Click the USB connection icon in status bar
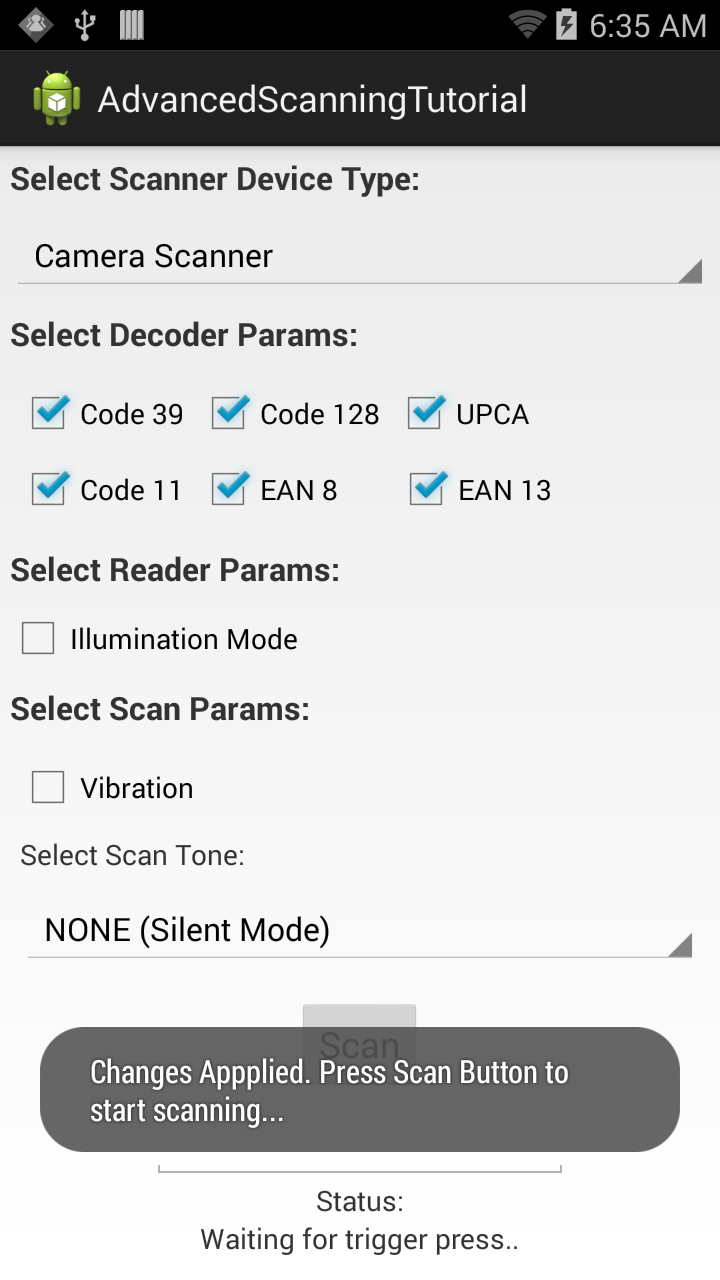The height and width of the screenshot is (1280, 720). (x=86, y=24)
